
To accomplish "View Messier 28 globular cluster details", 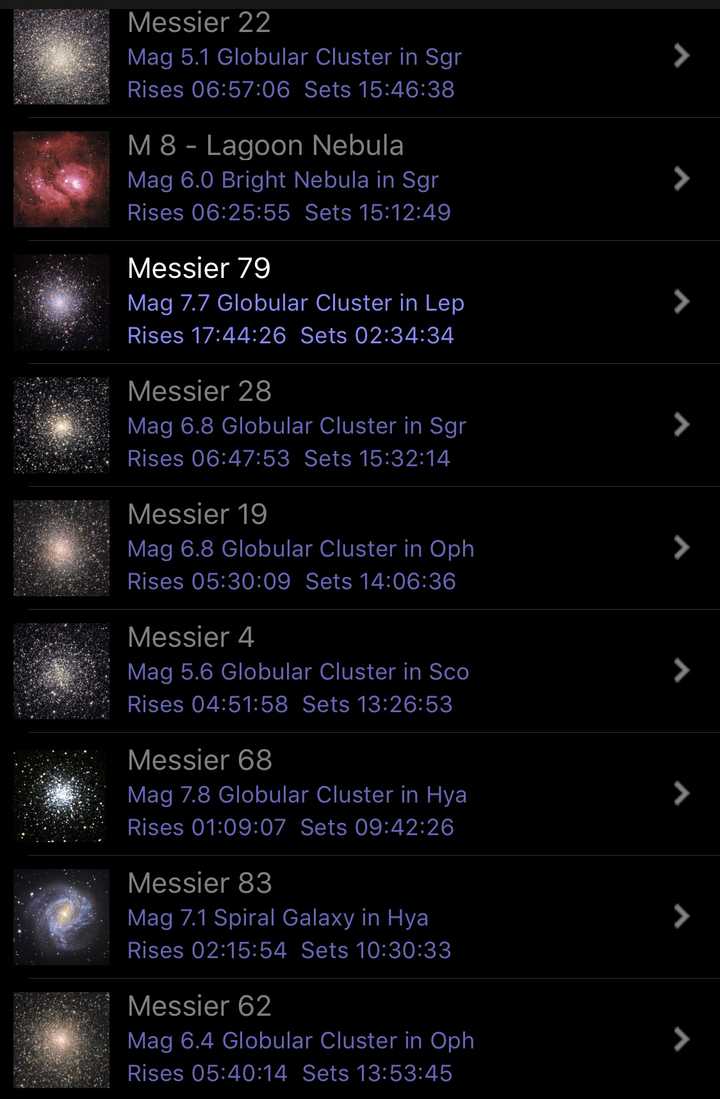I will [360, 425].
